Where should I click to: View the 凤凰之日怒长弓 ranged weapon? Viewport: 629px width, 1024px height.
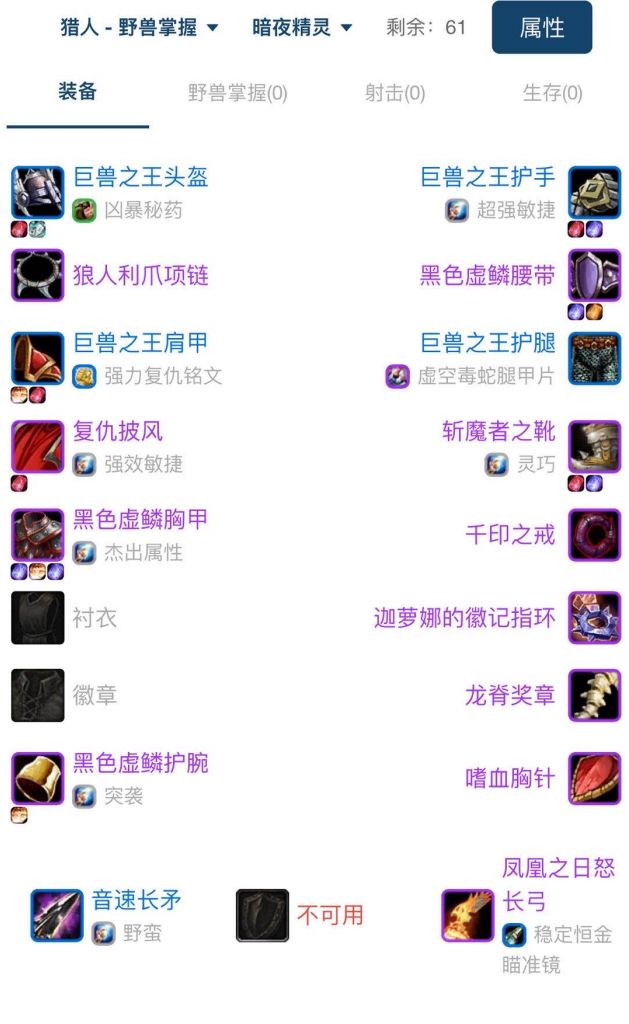pyautogui.click(x=558, y=884)
